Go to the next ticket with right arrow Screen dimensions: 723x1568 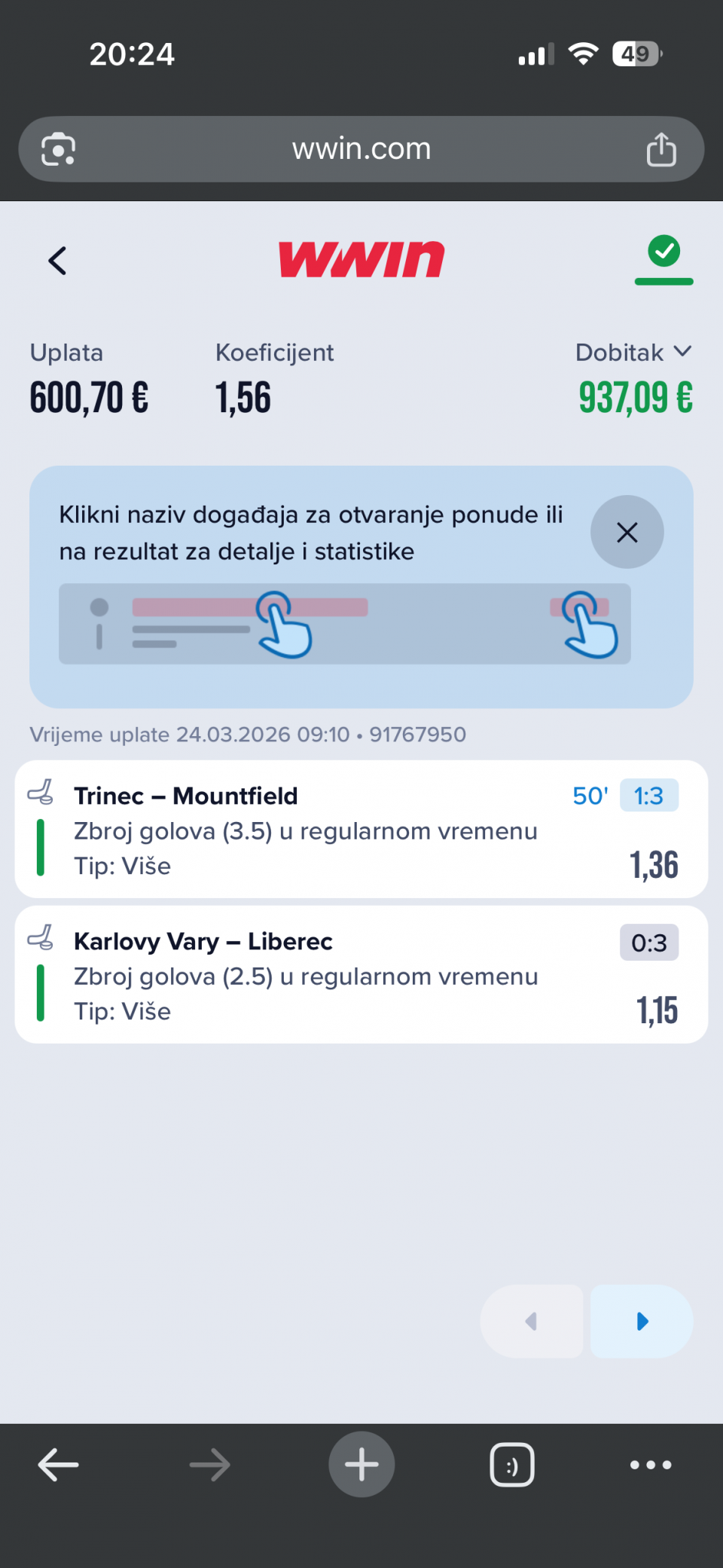(x=642, y=1321)
